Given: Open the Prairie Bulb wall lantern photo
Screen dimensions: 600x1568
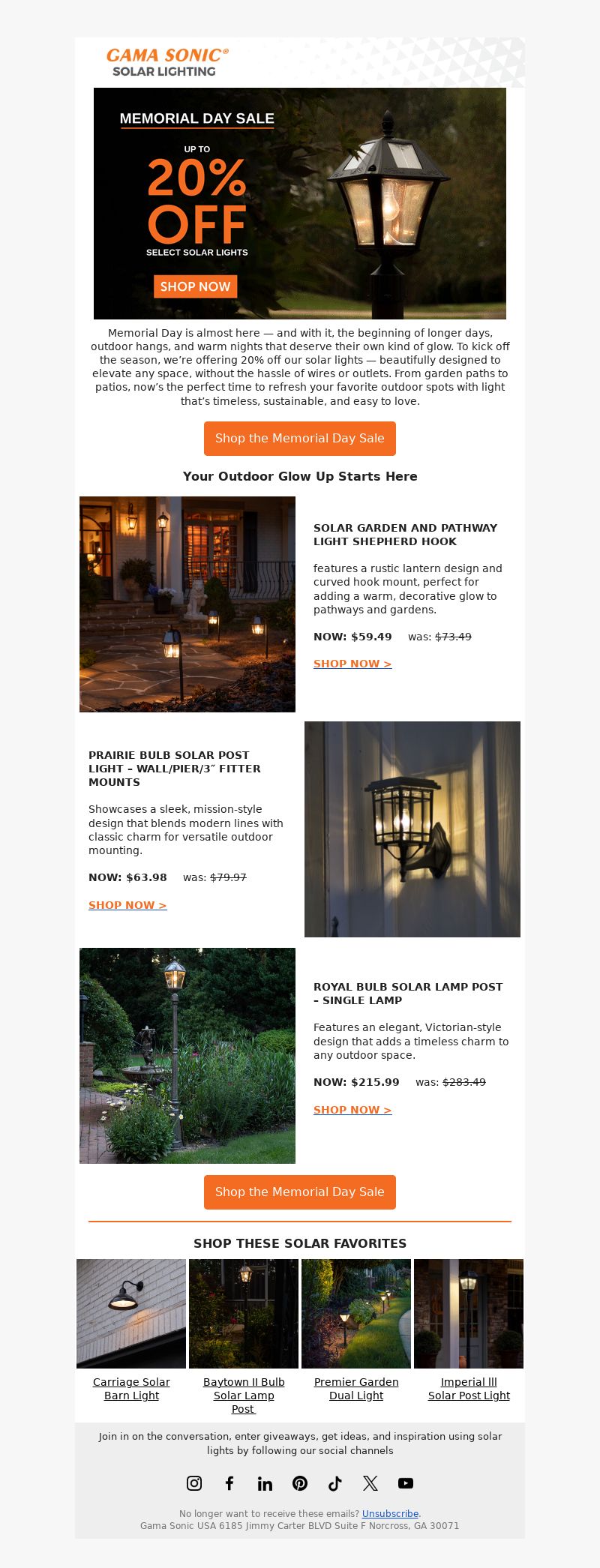Looking at the screenshot, I should click(412, 829).
